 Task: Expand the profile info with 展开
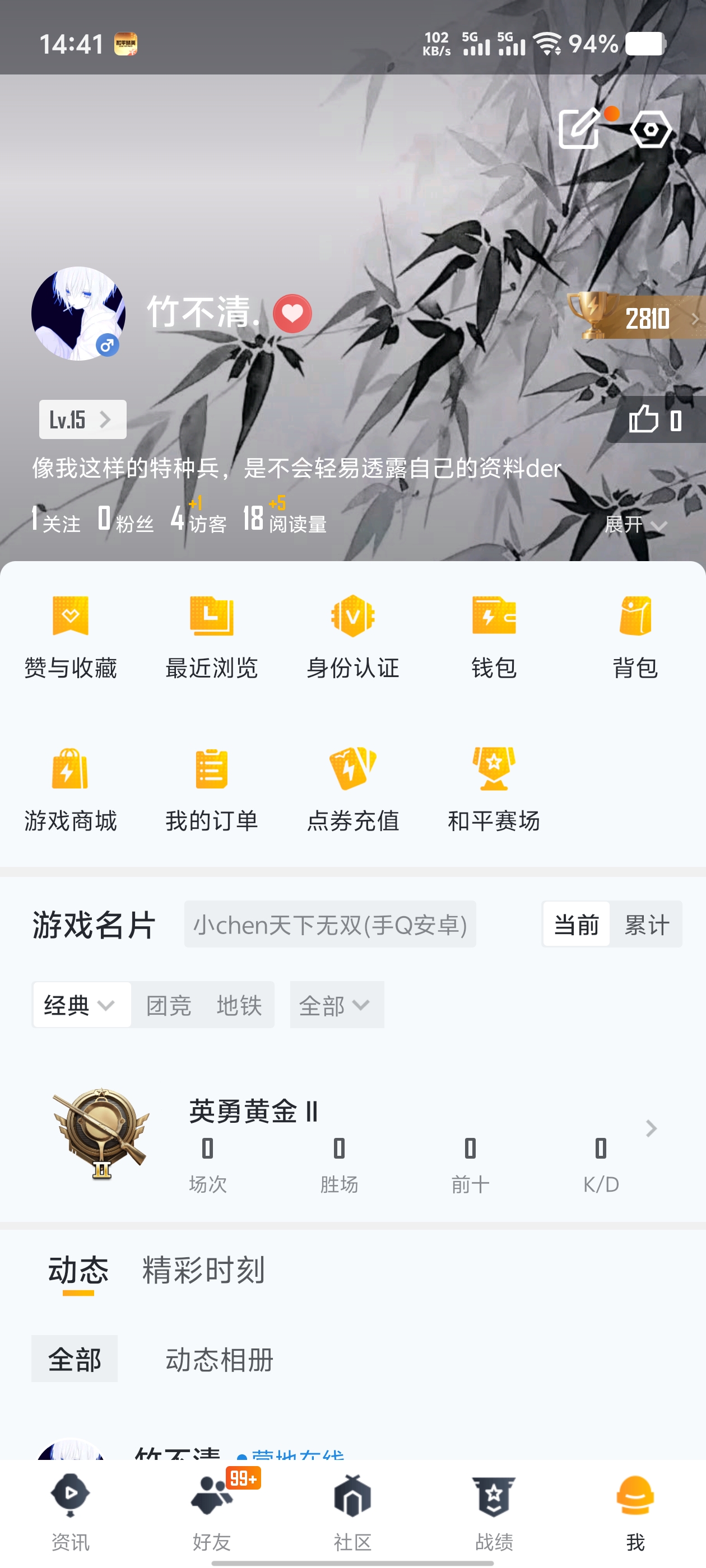[x=634, y=524]
